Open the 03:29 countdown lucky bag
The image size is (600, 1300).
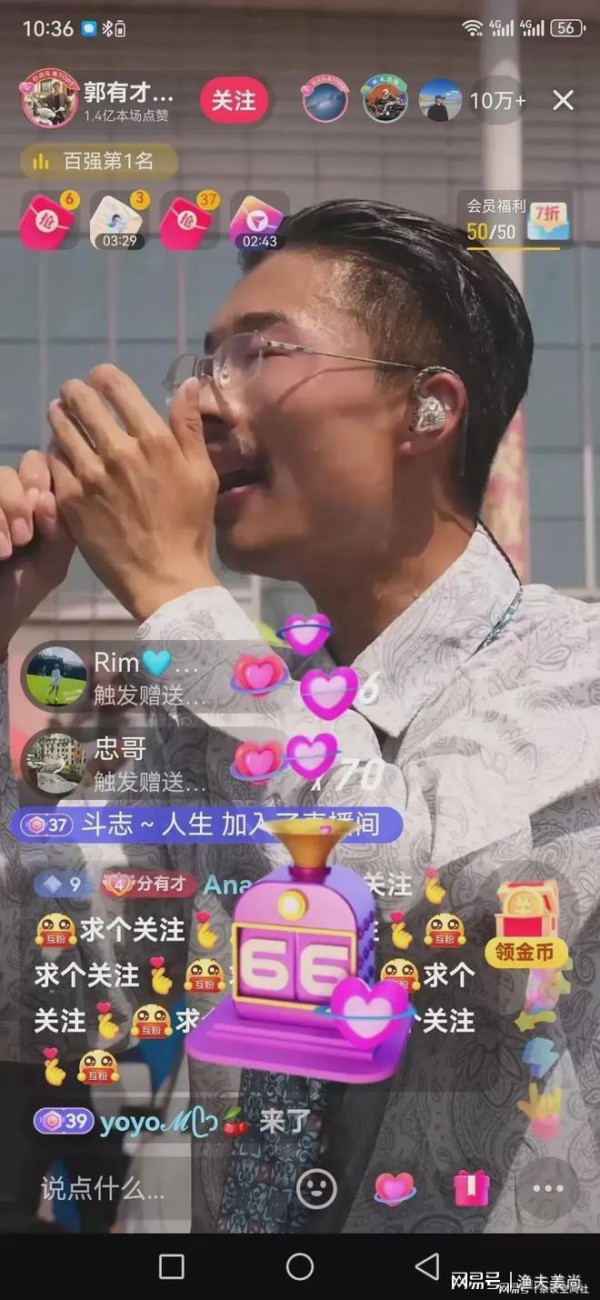(119, 221)
